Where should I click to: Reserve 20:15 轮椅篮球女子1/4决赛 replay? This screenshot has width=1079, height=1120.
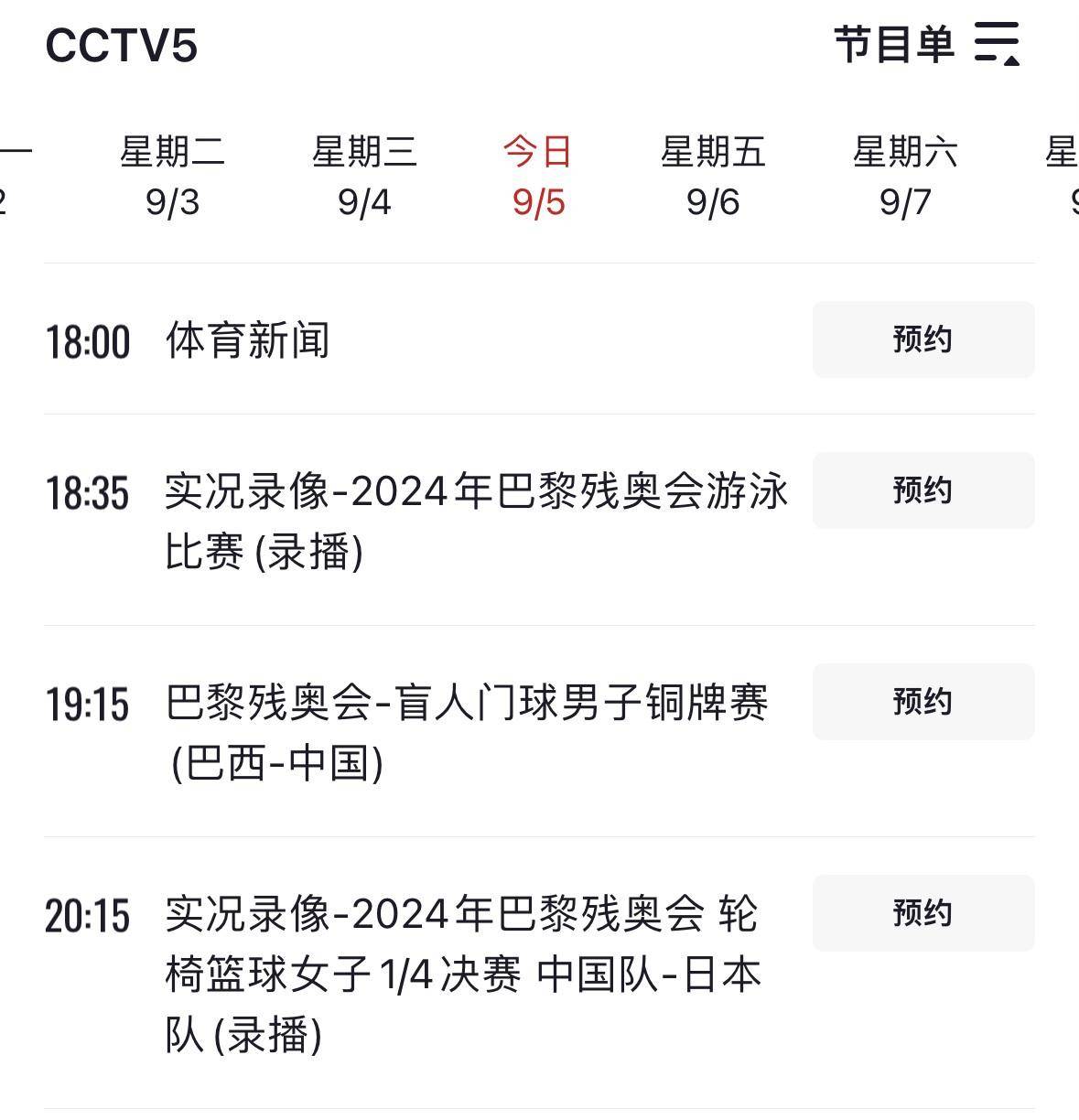[923, 913]
